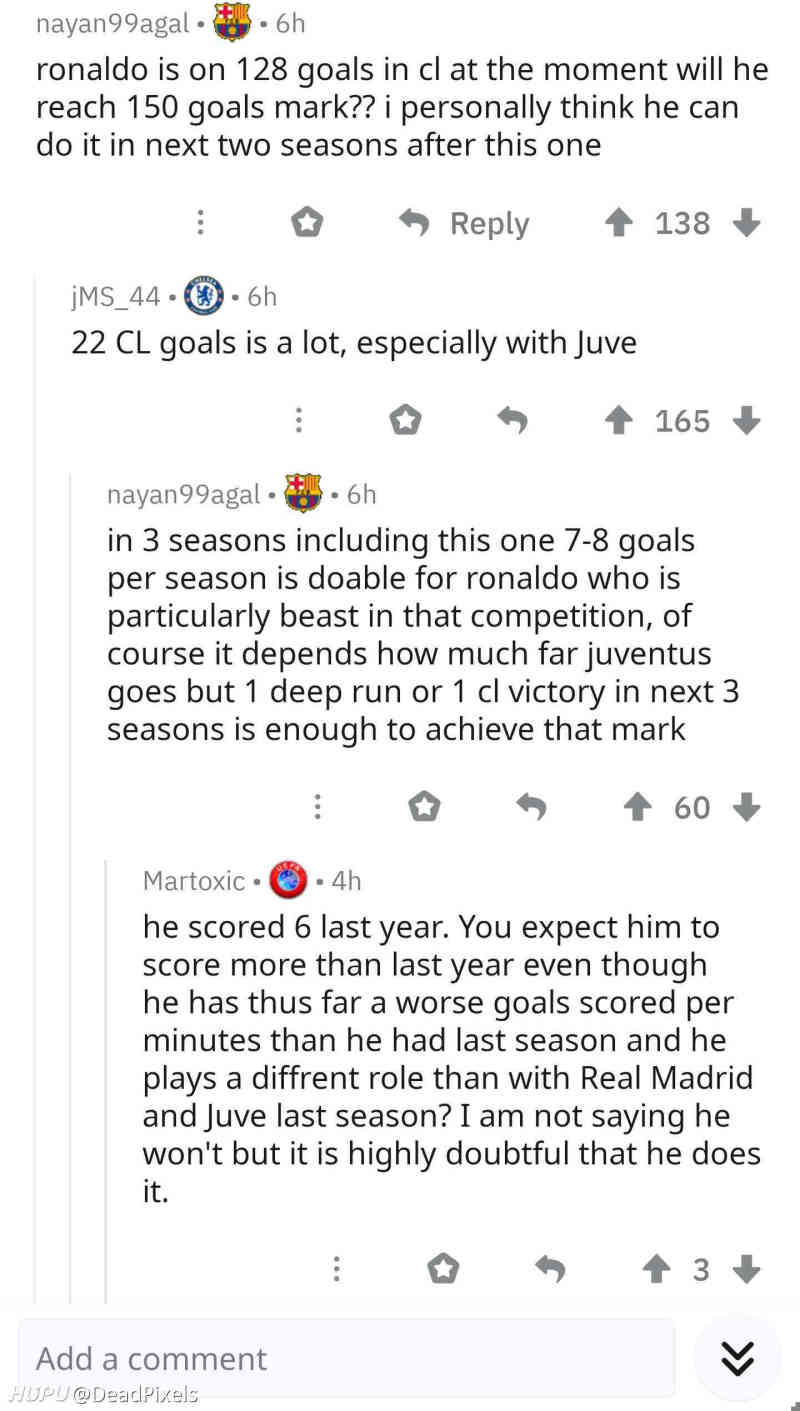Downvote Martoxic's comment with 3 points

(x=746, y=1269)
